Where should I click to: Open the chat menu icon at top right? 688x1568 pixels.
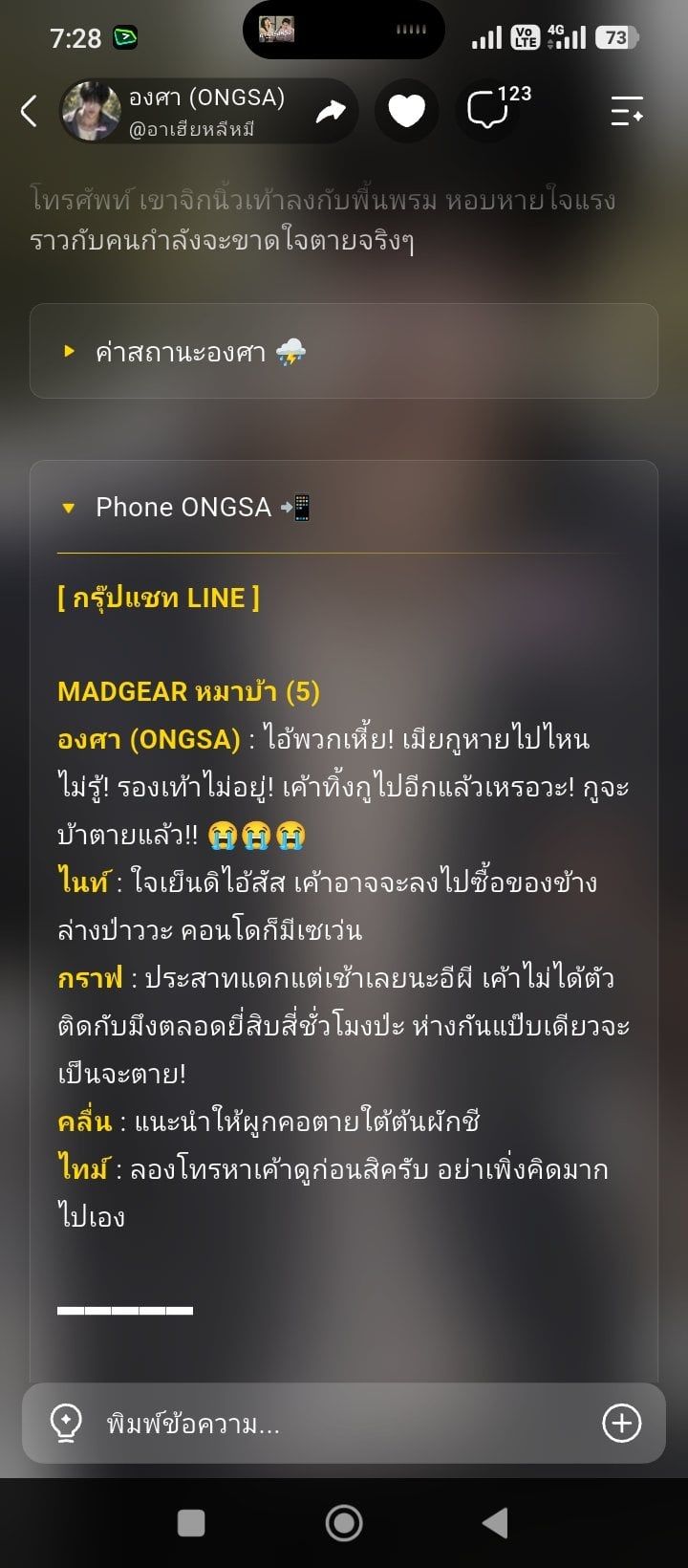[x=627, y=111]
